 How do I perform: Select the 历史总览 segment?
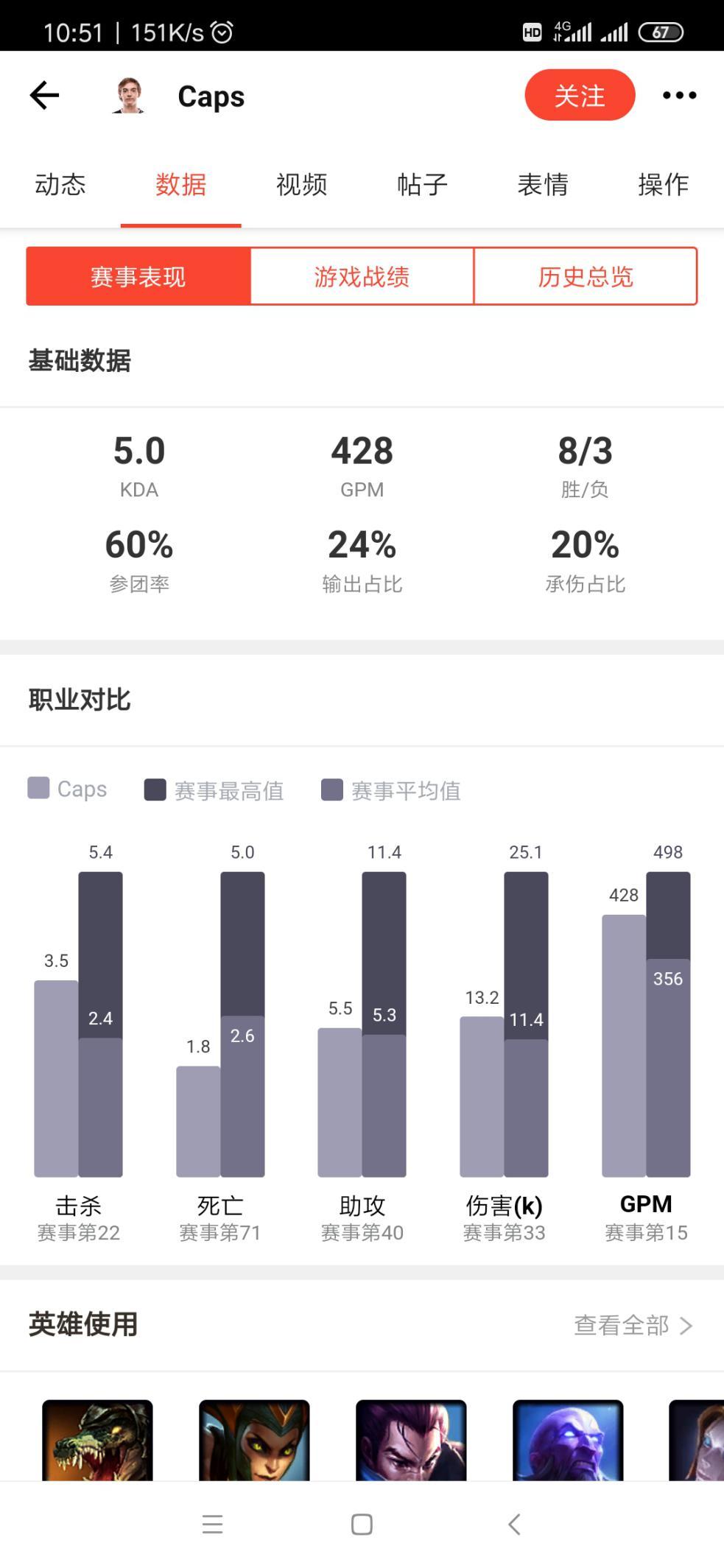click(586, 276)
